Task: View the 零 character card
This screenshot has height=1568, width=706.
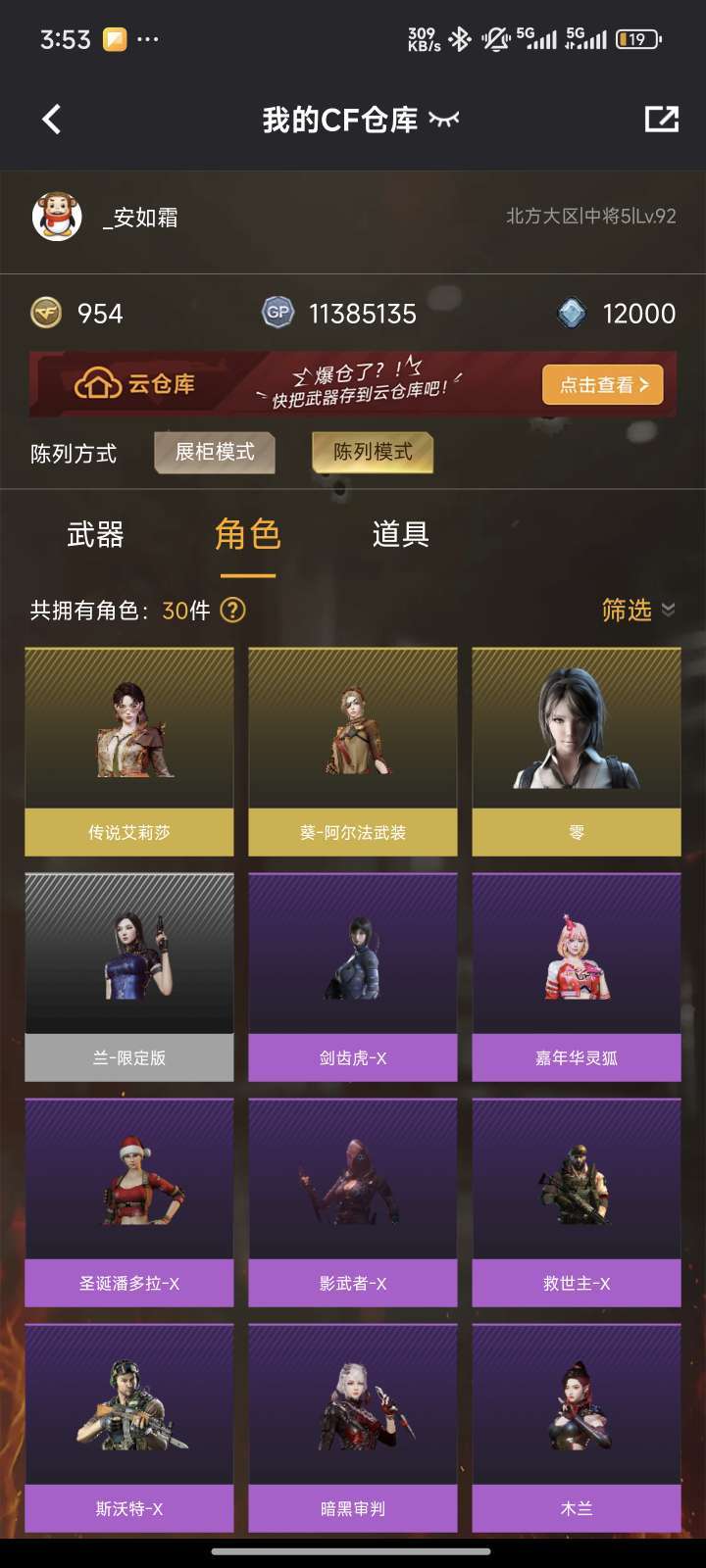Action: click(x=577, y=752)
